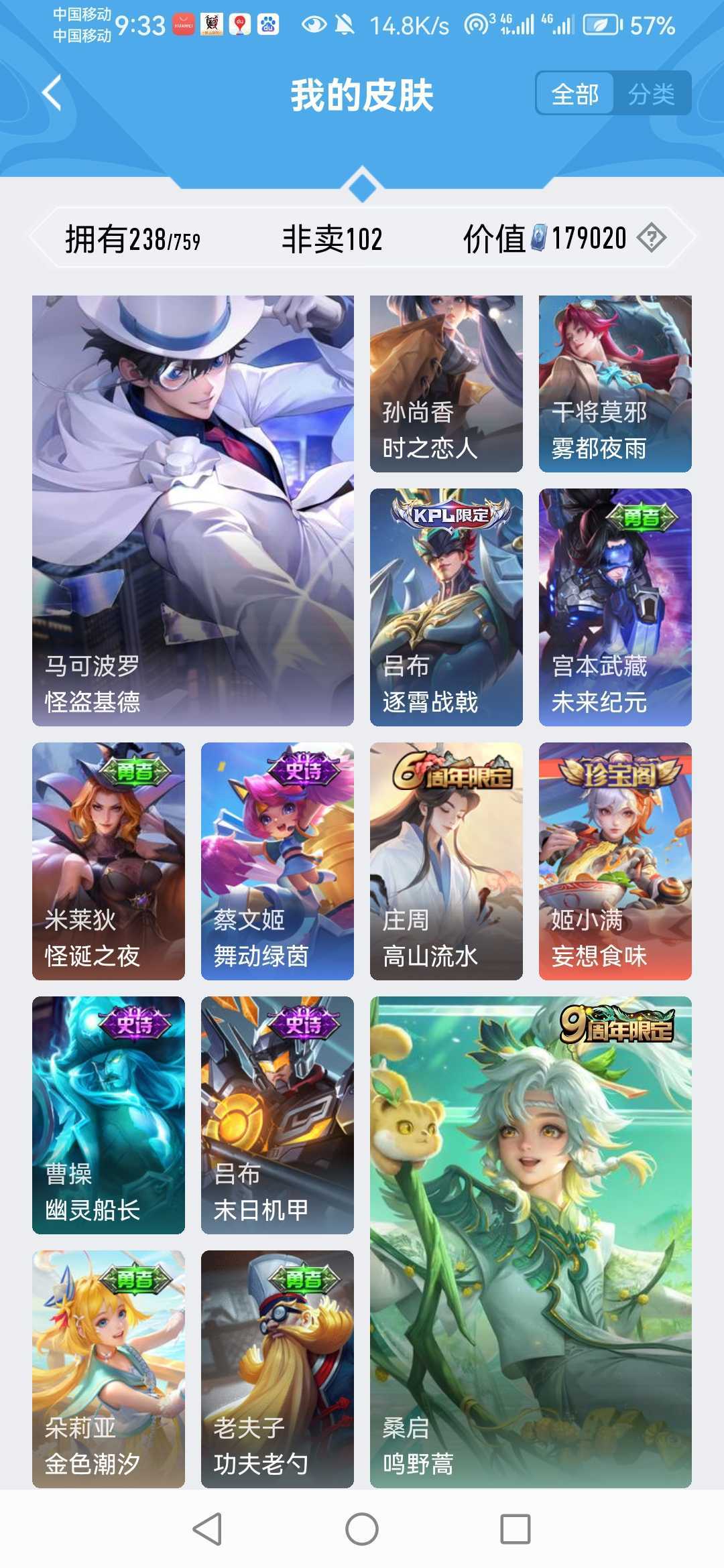This screenshot has height=1568, width=724.
Task: View the 孙尚香 时之恋人 skin
Action: coord(446,384)
